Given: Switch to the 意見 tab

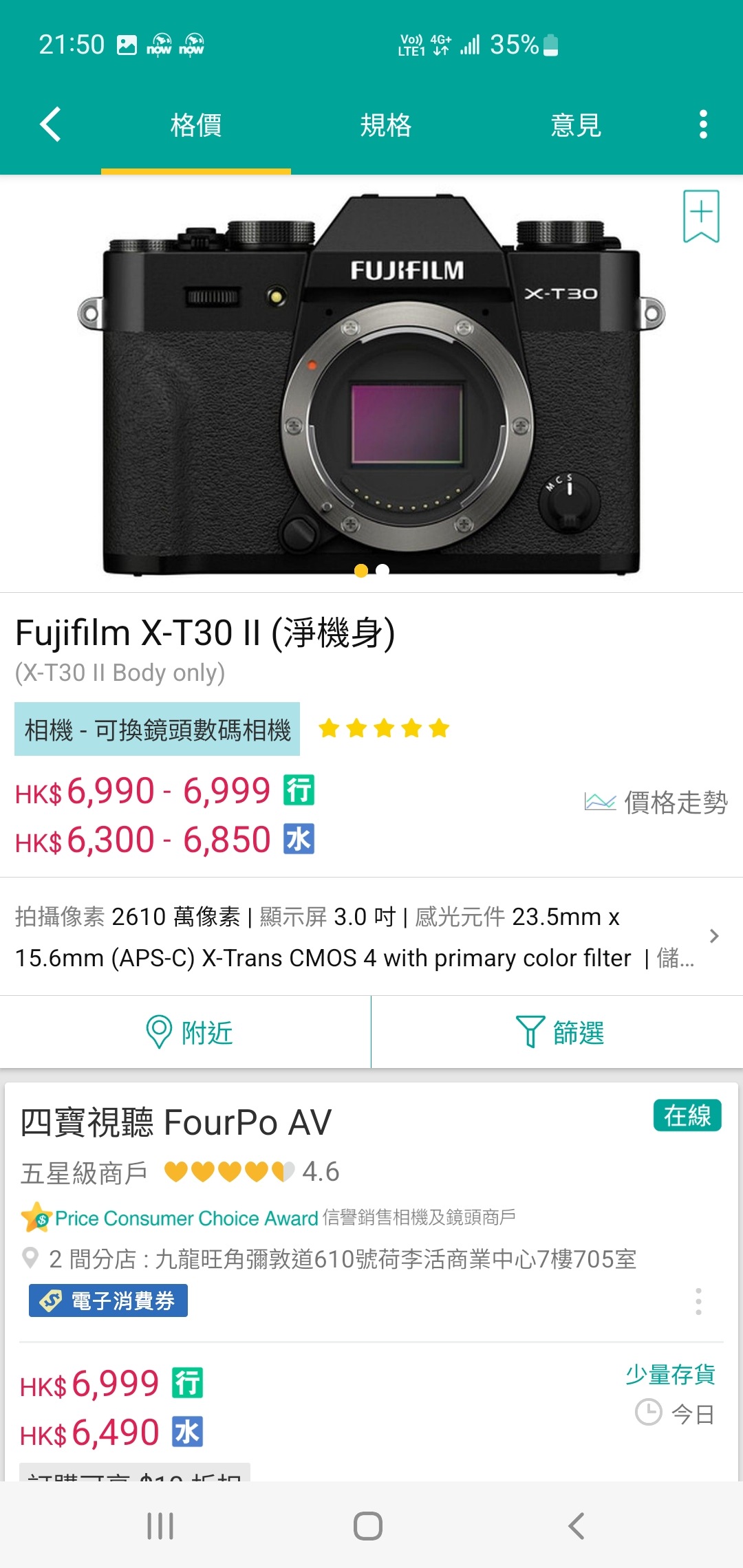Looking at the screenshot, I should click(576, 125).
